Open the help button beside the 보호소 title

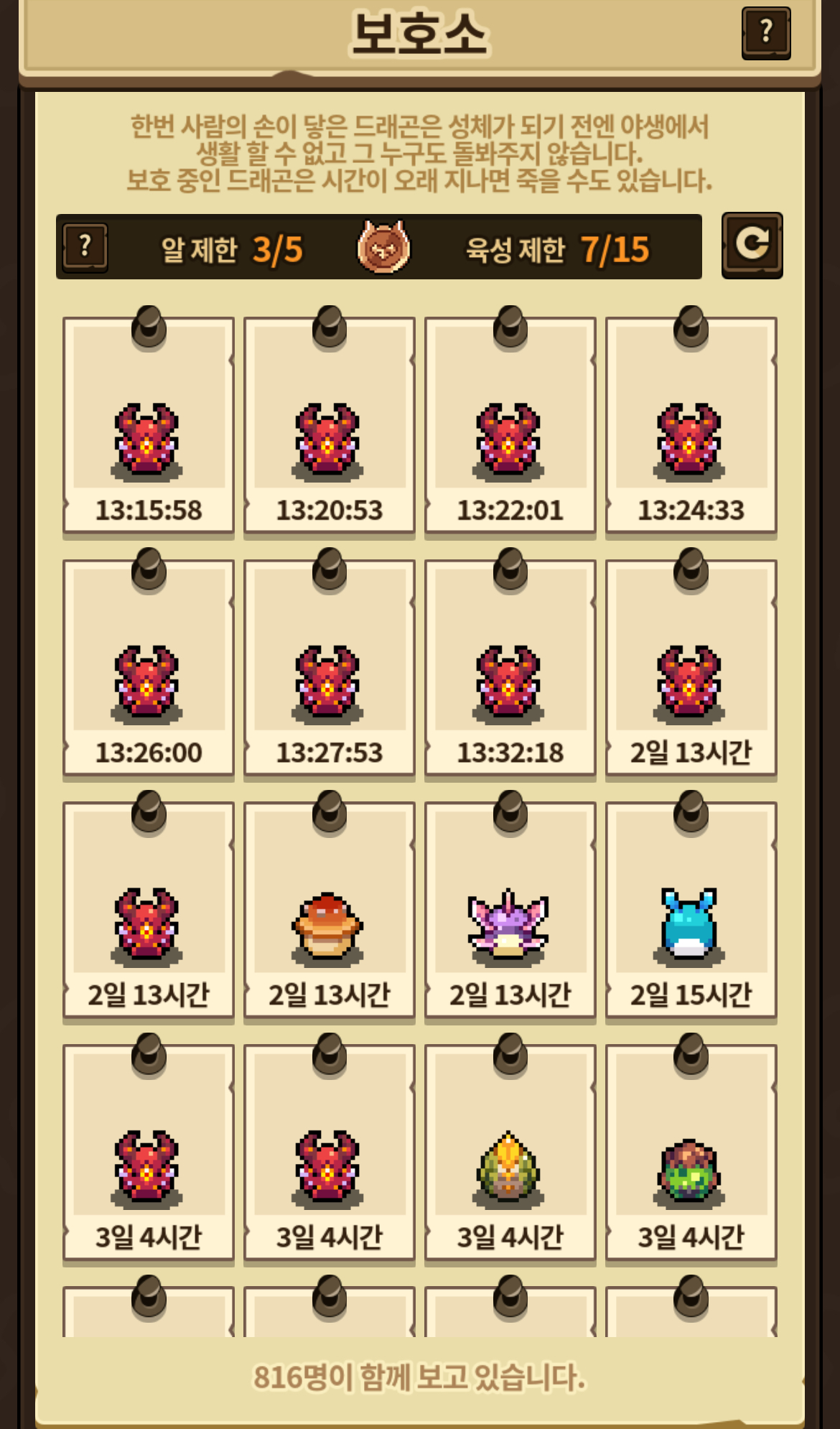pos(766,33)
